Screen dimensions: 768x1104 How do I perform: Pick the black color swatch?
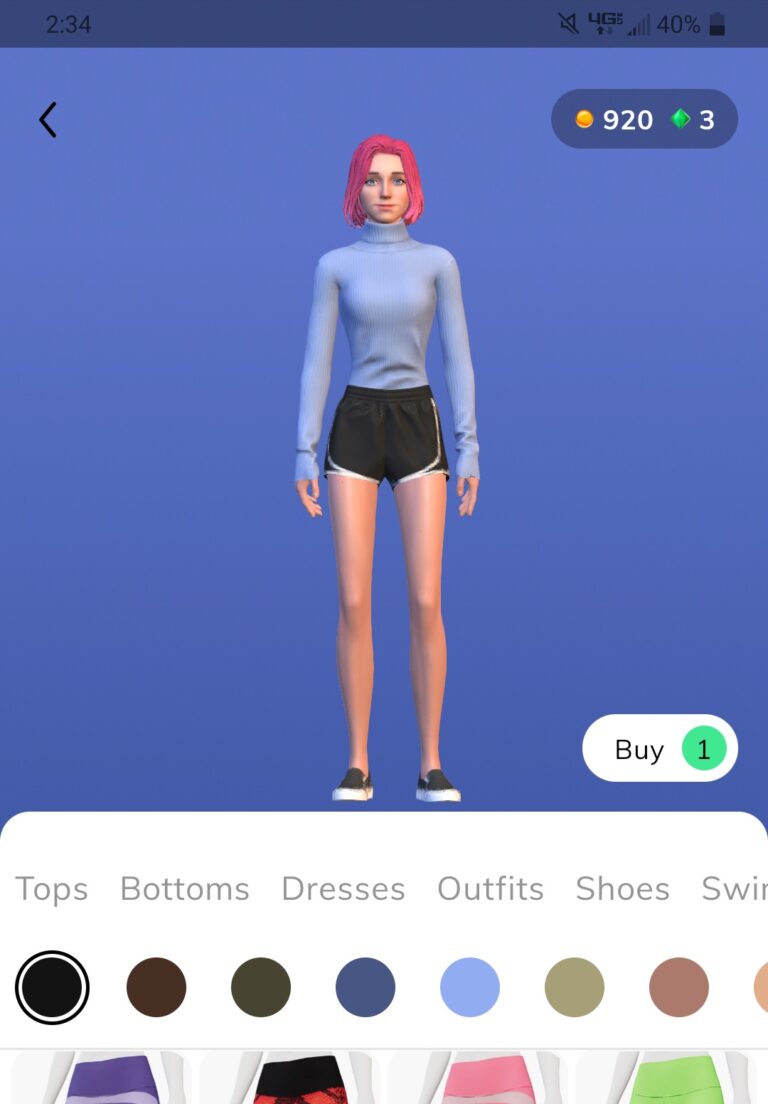pos(52,987)
